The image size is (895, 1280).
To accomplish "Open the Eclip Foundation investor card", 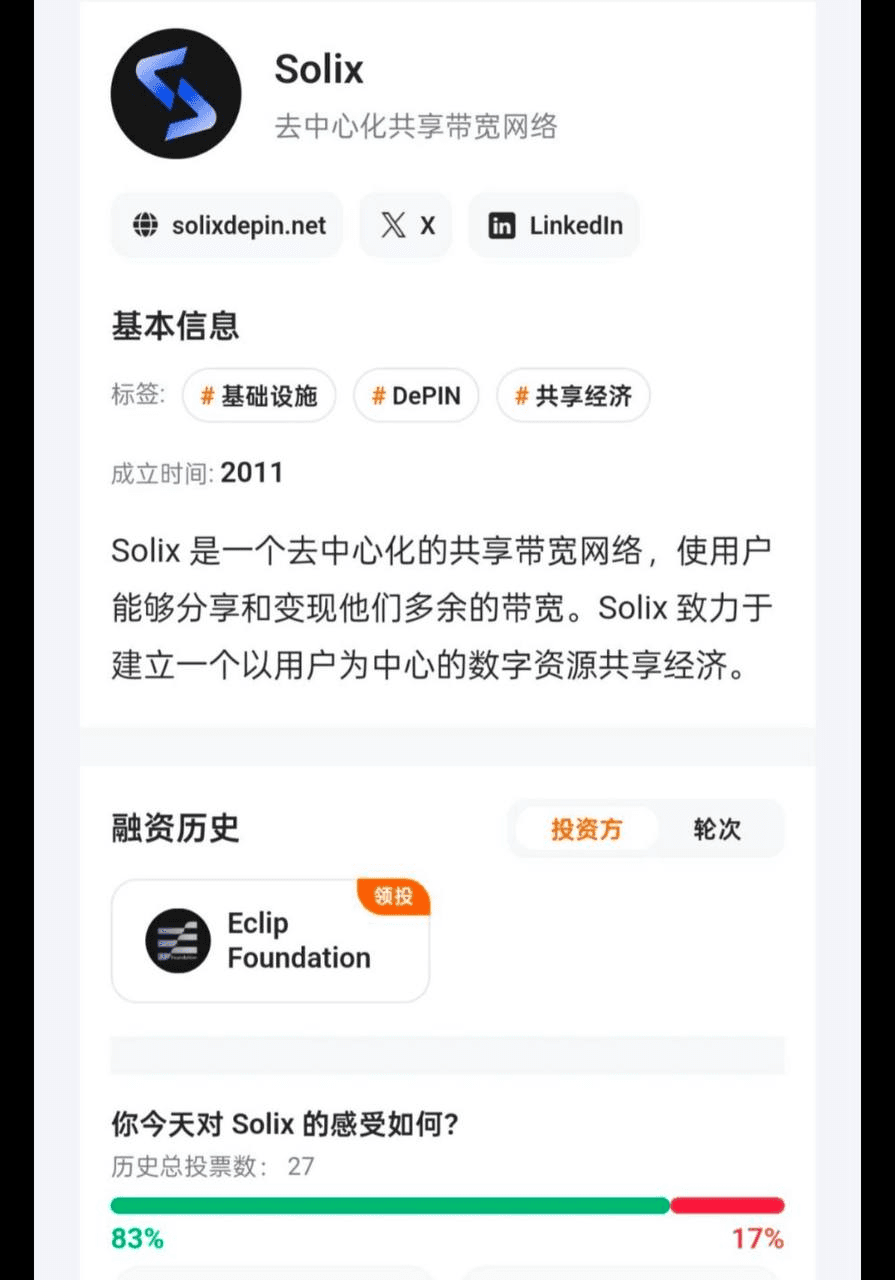I will pos(270,941).
